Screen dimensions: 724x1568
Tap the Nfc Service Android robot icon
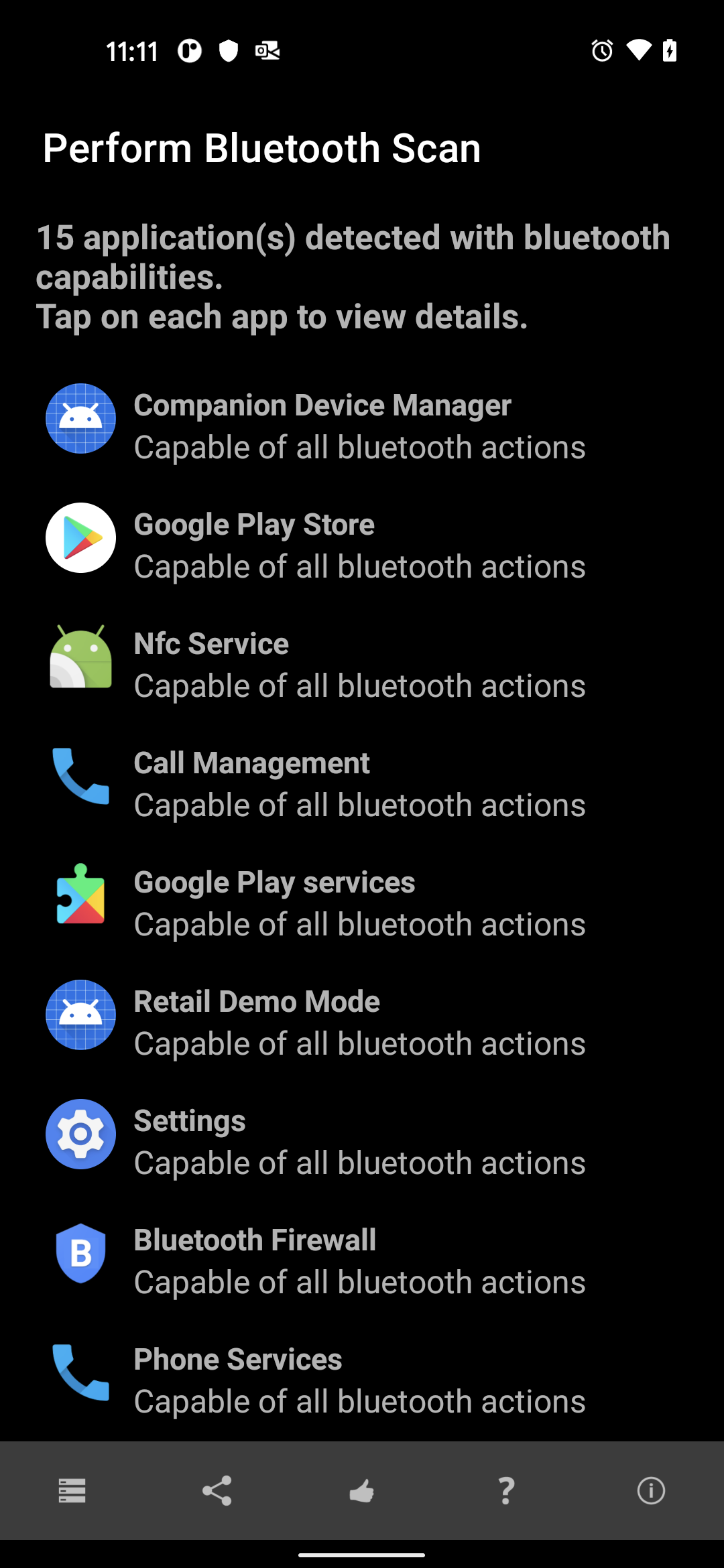pos(80,657)
